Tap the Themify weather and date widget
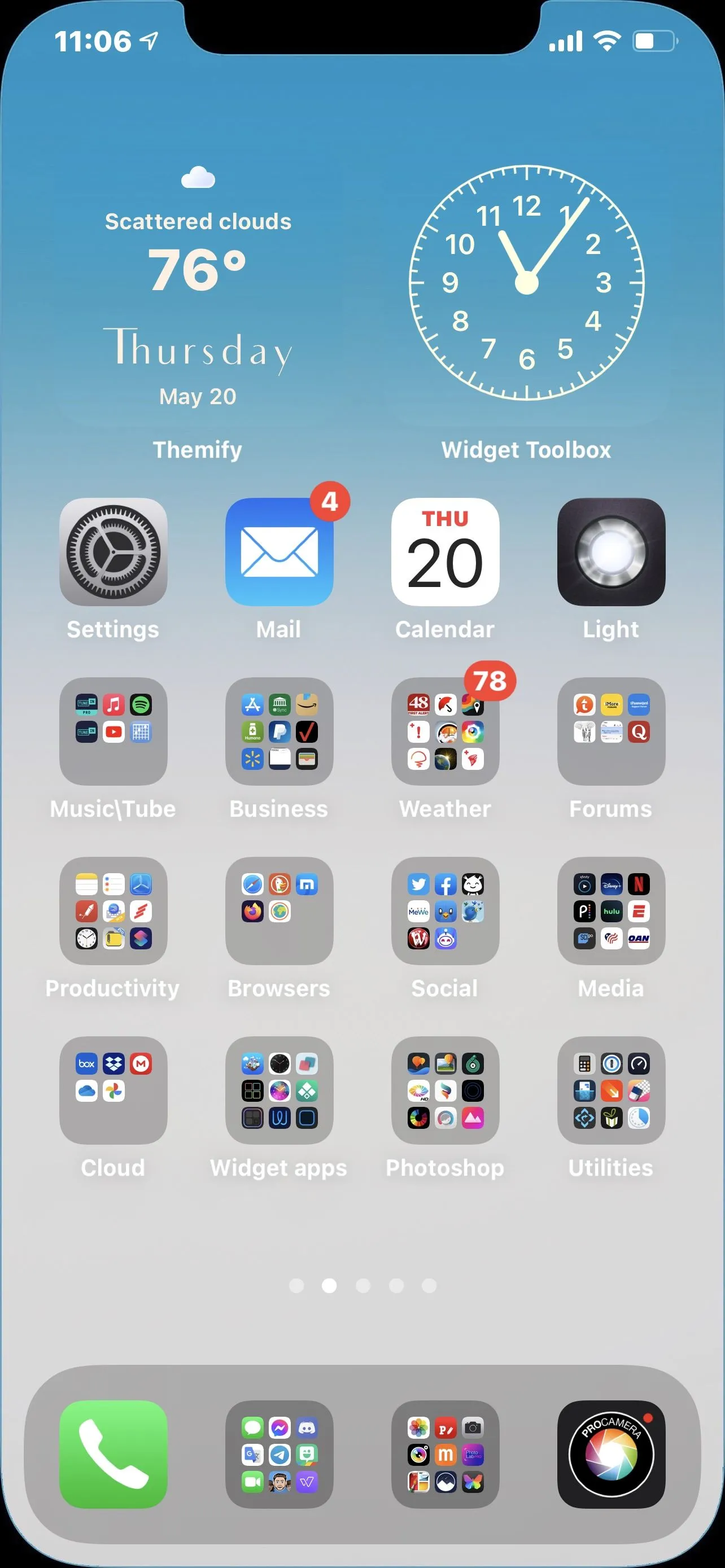 tap(198, 286)
